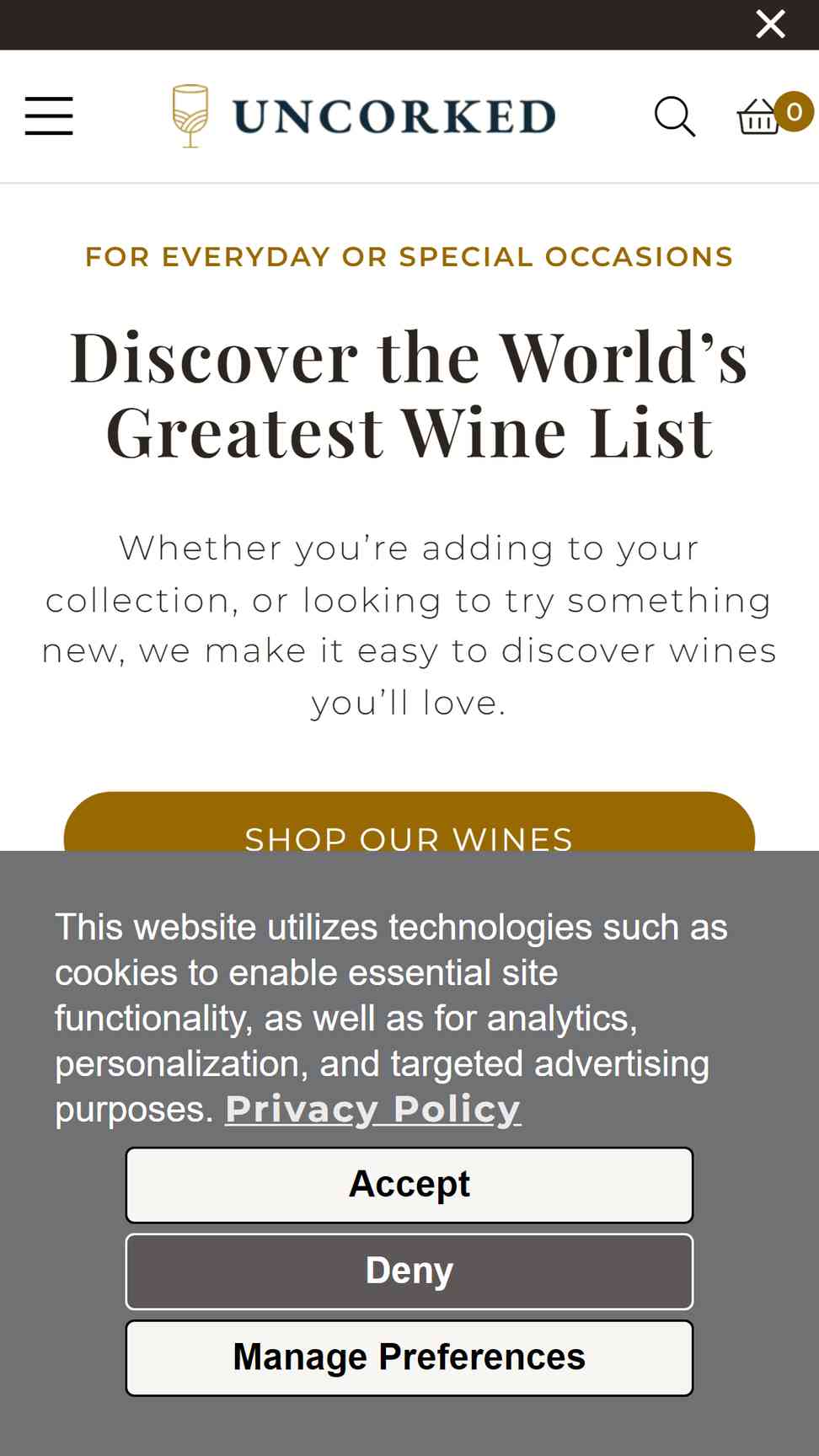Open the Privacy Policy link
This screenshot has width=819, height=1456.
point(372,1109)
